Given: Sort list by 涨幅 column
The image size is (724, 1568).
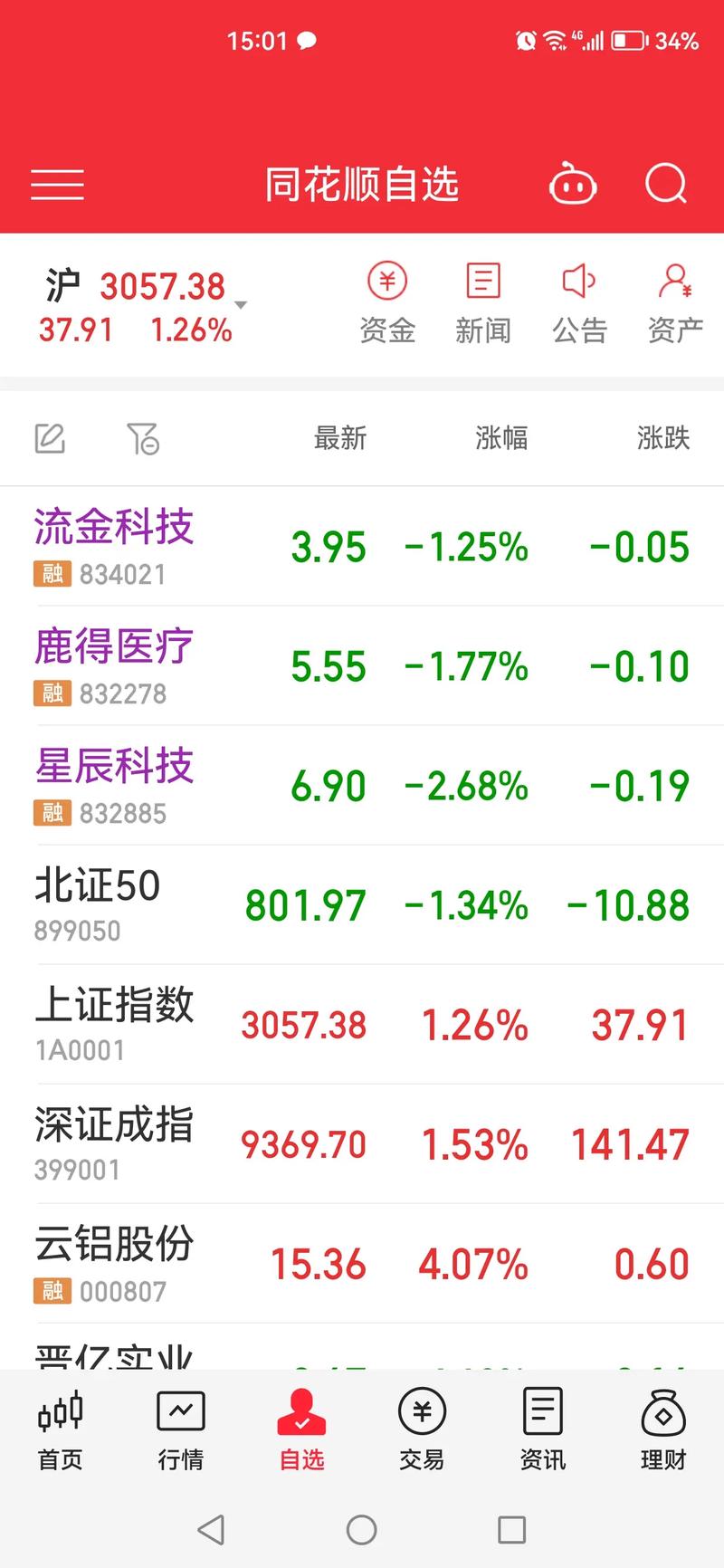Looking at the screenshot, I should (x=501, y=438).
